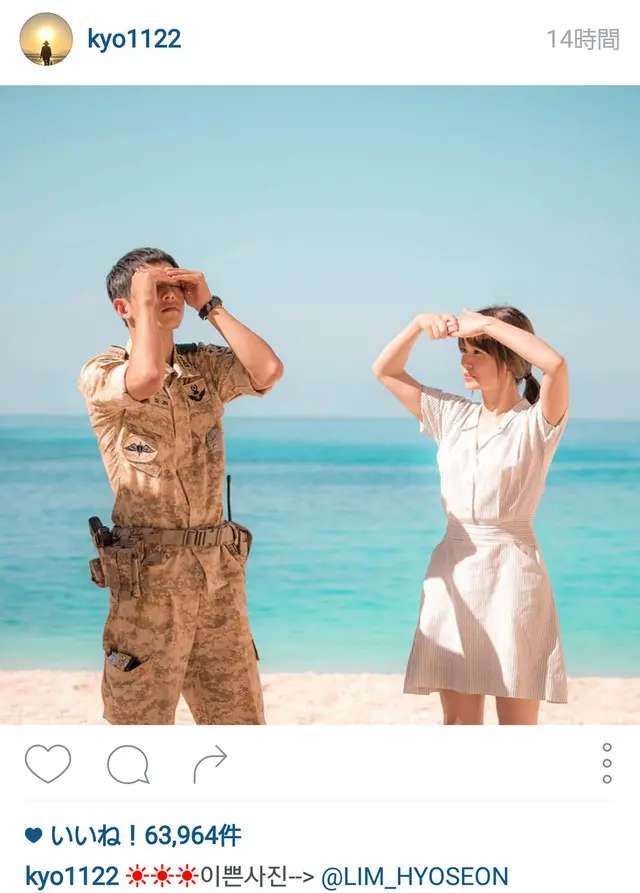This screenshot has height=893, width=640.
Task: Open the beach photo post
Action: (320, 405)
